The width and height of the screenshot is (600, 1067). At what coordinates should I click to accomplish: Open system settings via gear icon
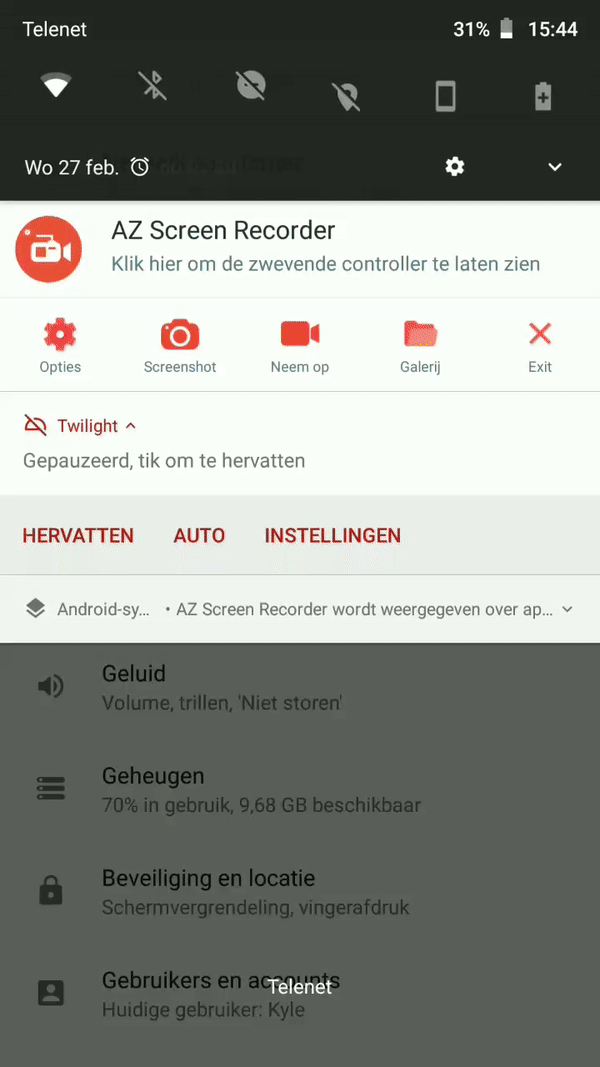coord(455,167)
